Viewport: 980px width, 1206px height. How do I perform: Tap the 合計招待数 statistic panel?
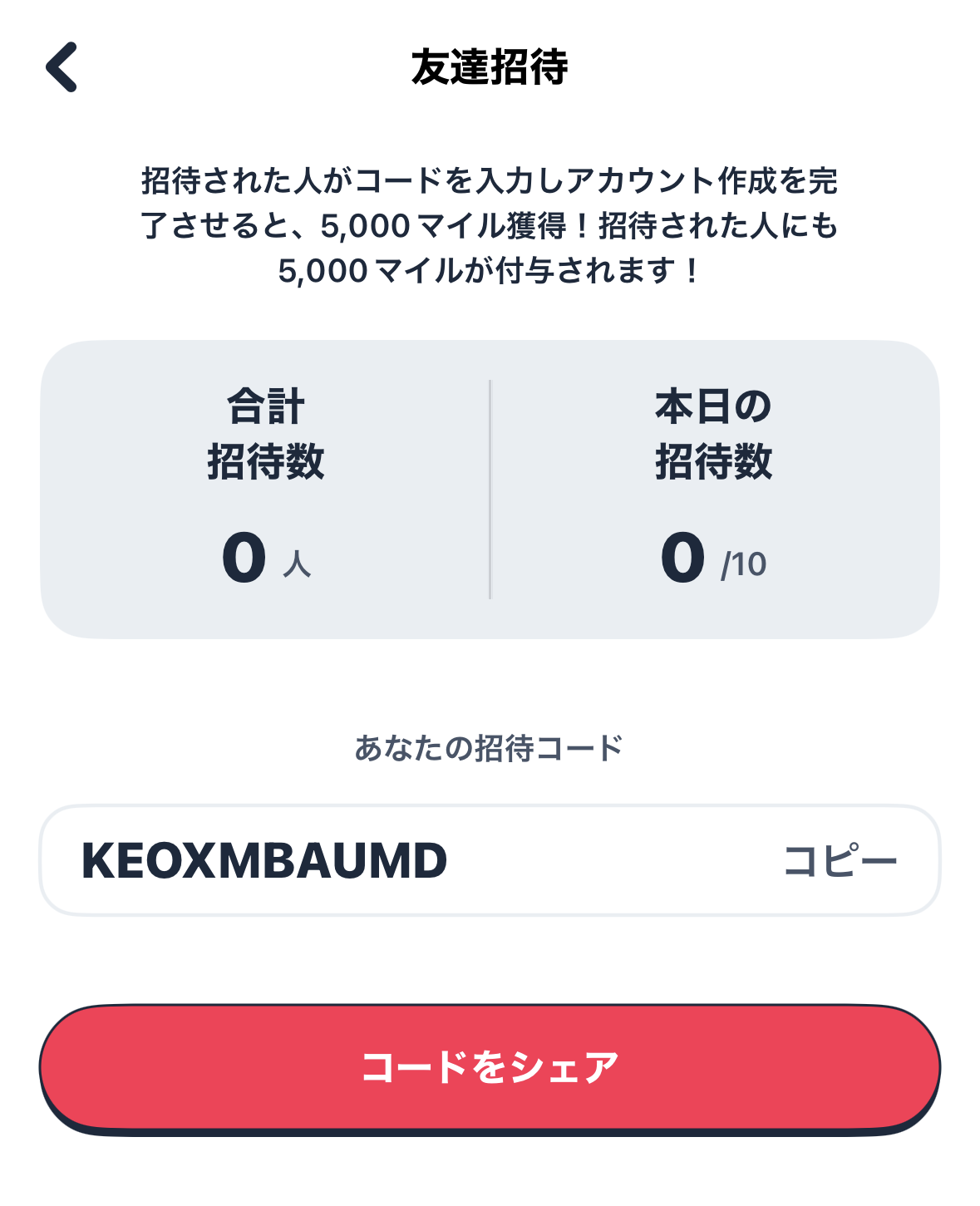[266, 482]
